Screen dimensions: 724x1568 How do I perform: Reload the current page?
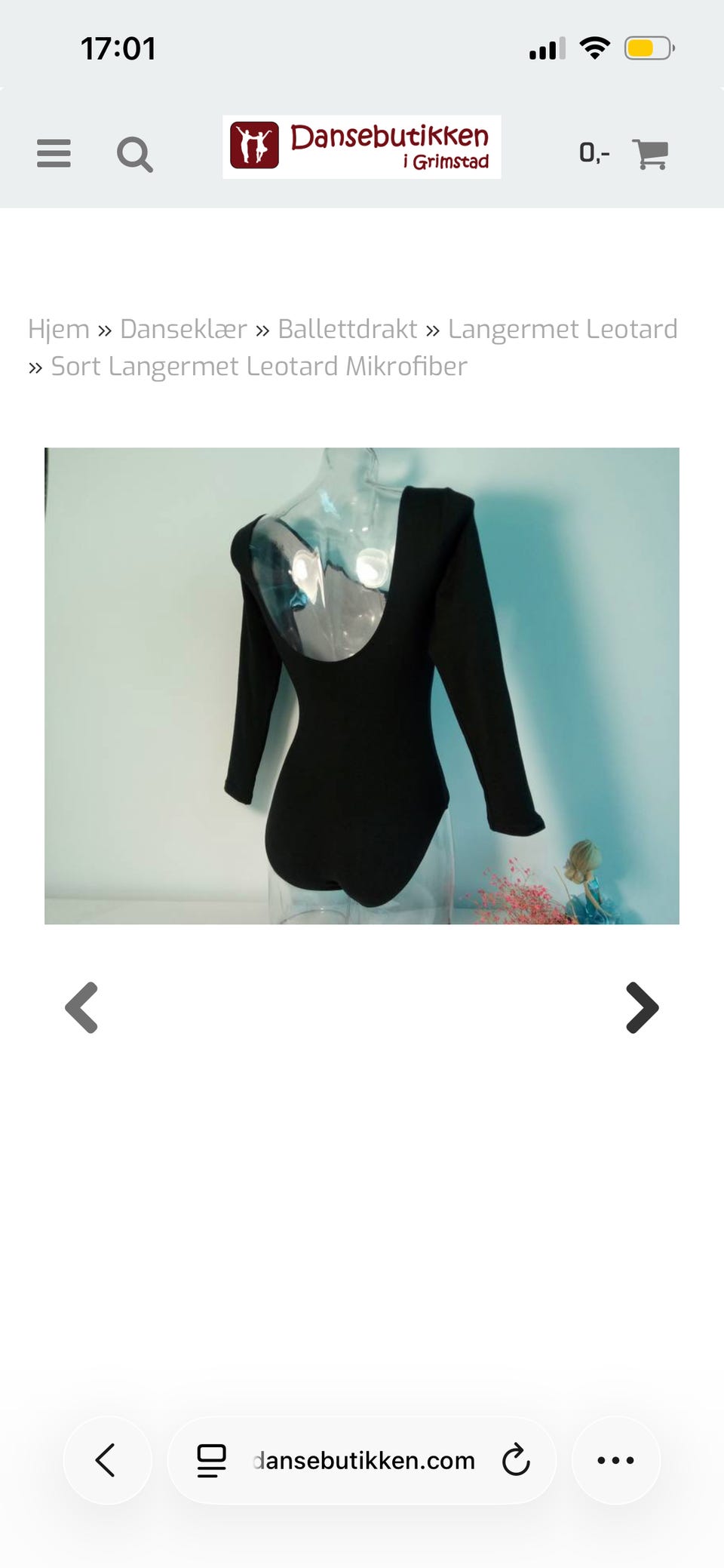pos(517,1460)
